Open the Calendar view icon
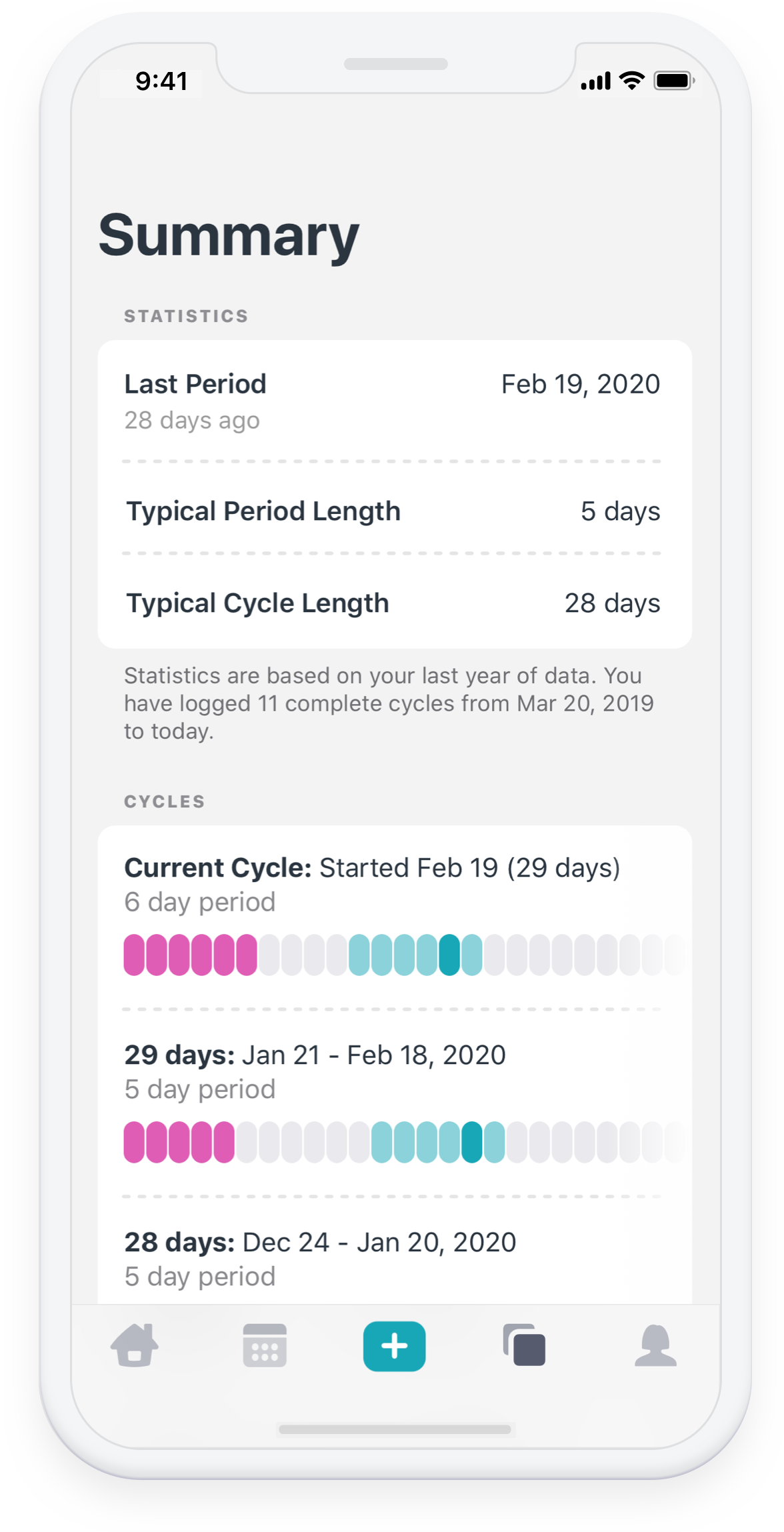Viewport: 784px width, 1532px height. [x=264, y=1346]
